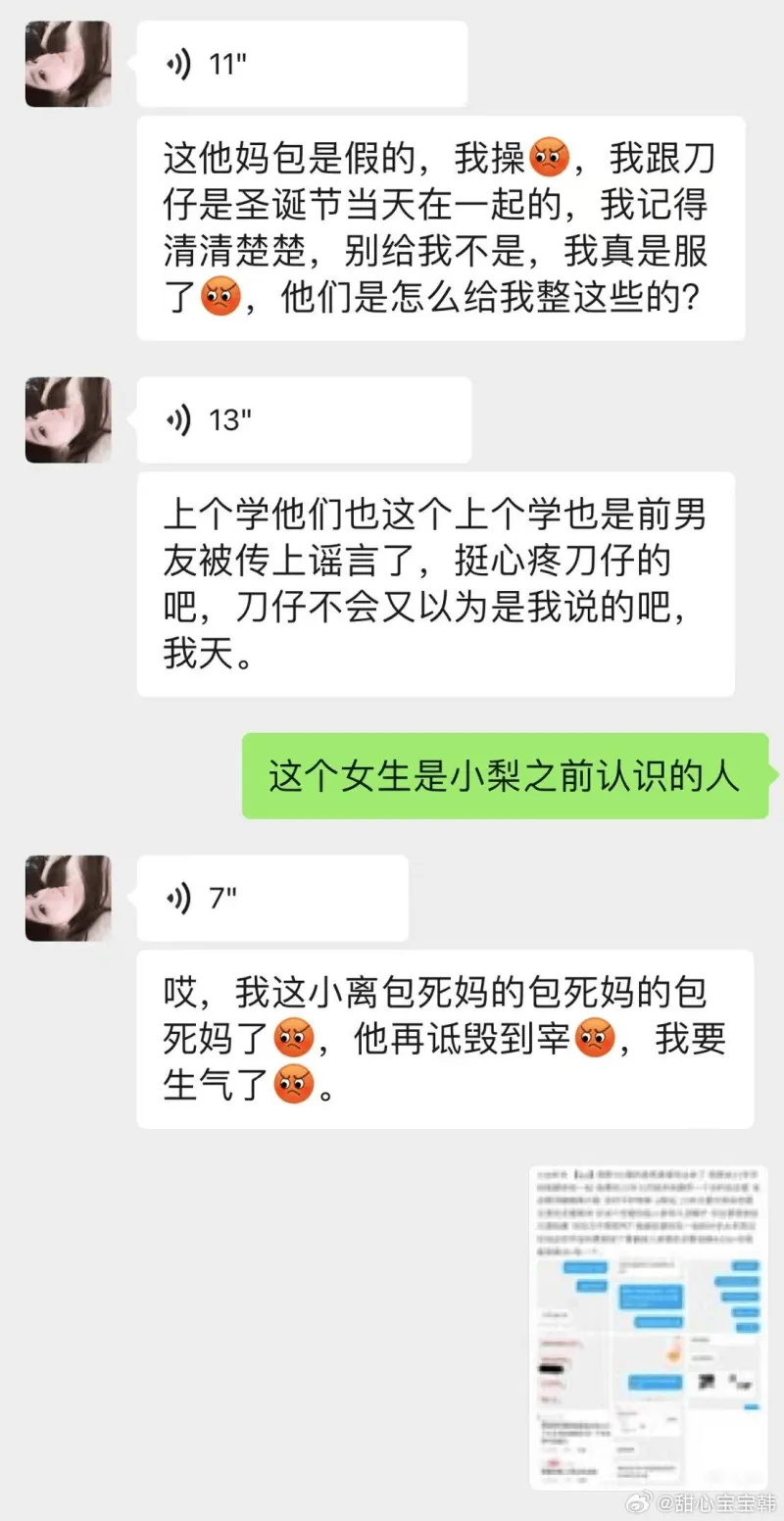784x1521 pixels.
Task: Play the 7-second voice message
Action: (271, 898)
